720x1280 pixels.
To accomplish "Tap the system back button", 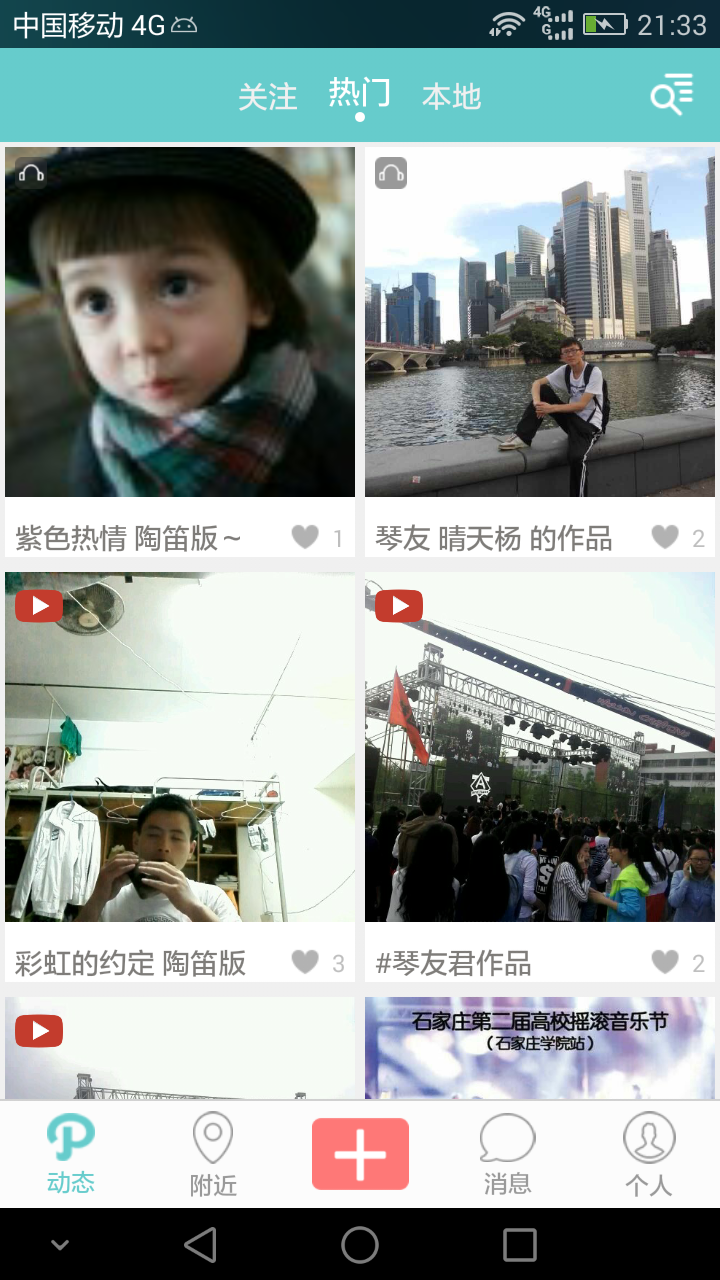I will tap(200, 1245).
